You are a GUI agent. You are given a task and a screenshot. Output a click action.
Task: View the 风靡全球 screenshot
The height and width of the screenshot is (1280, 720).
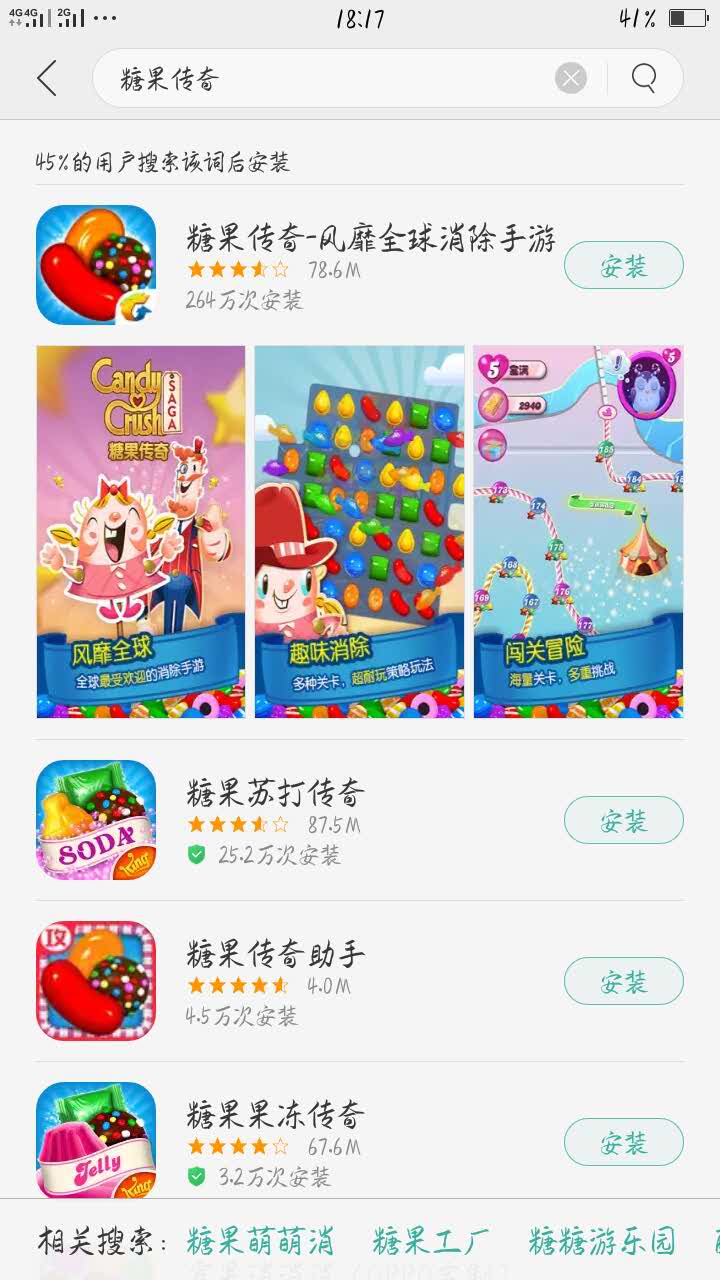click(x=141, y=531)
